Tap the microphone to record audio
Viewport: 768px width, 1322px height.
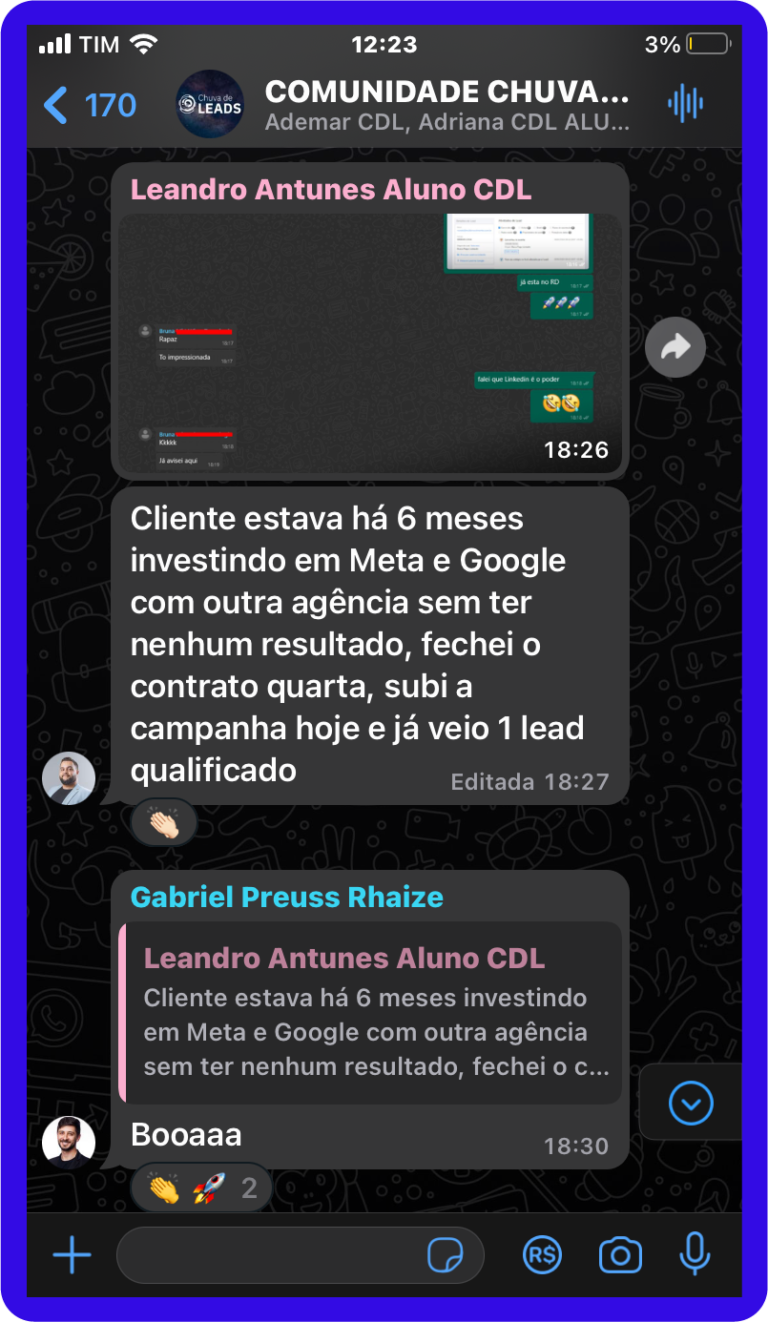(695, 1256)
